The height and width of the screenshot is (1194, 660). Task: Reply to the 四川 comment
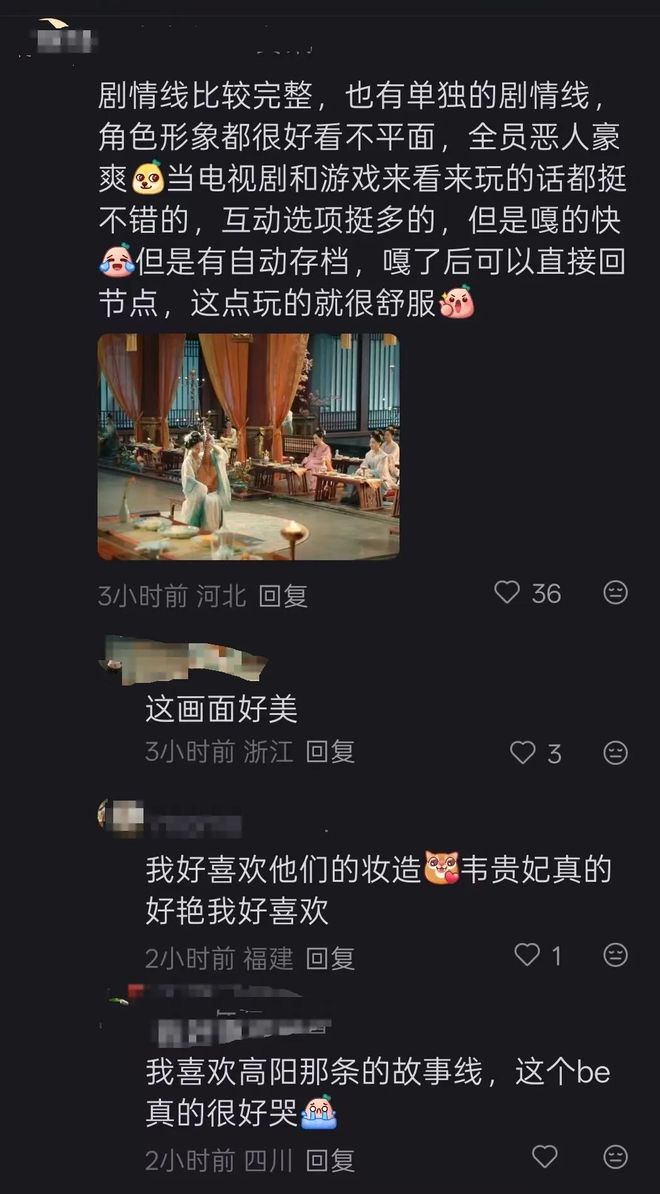coord(330,1160)
